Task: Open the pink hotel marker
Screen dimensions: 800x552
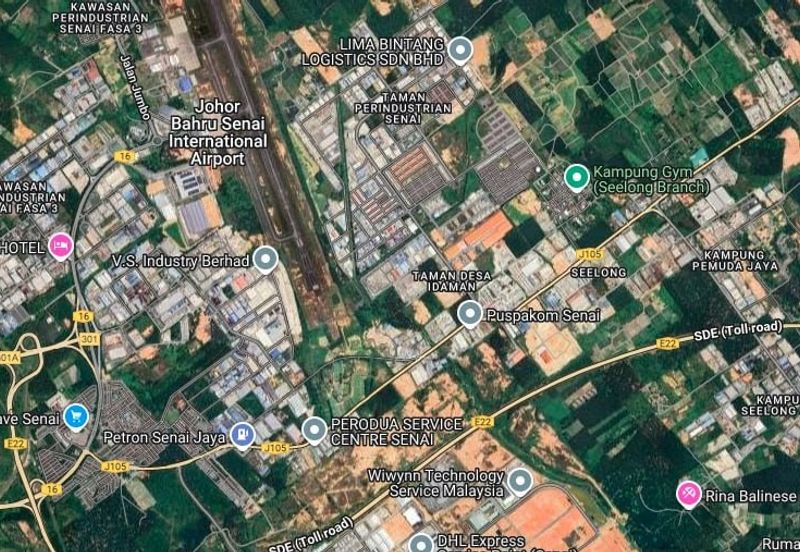Action: coord(61,245)
